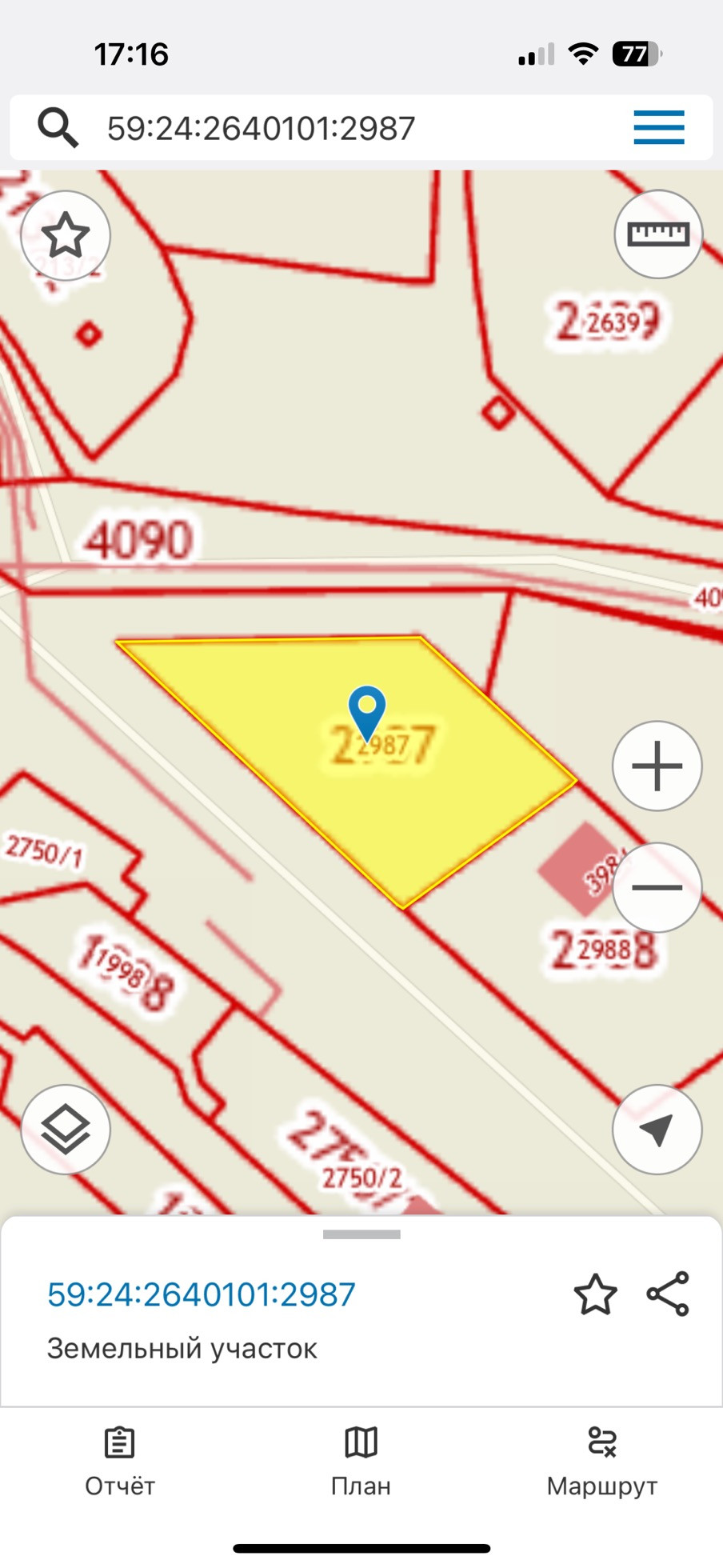The image size is (723, 1568).
Task: Tap the search magnifier icon
Action: (58, 128)
